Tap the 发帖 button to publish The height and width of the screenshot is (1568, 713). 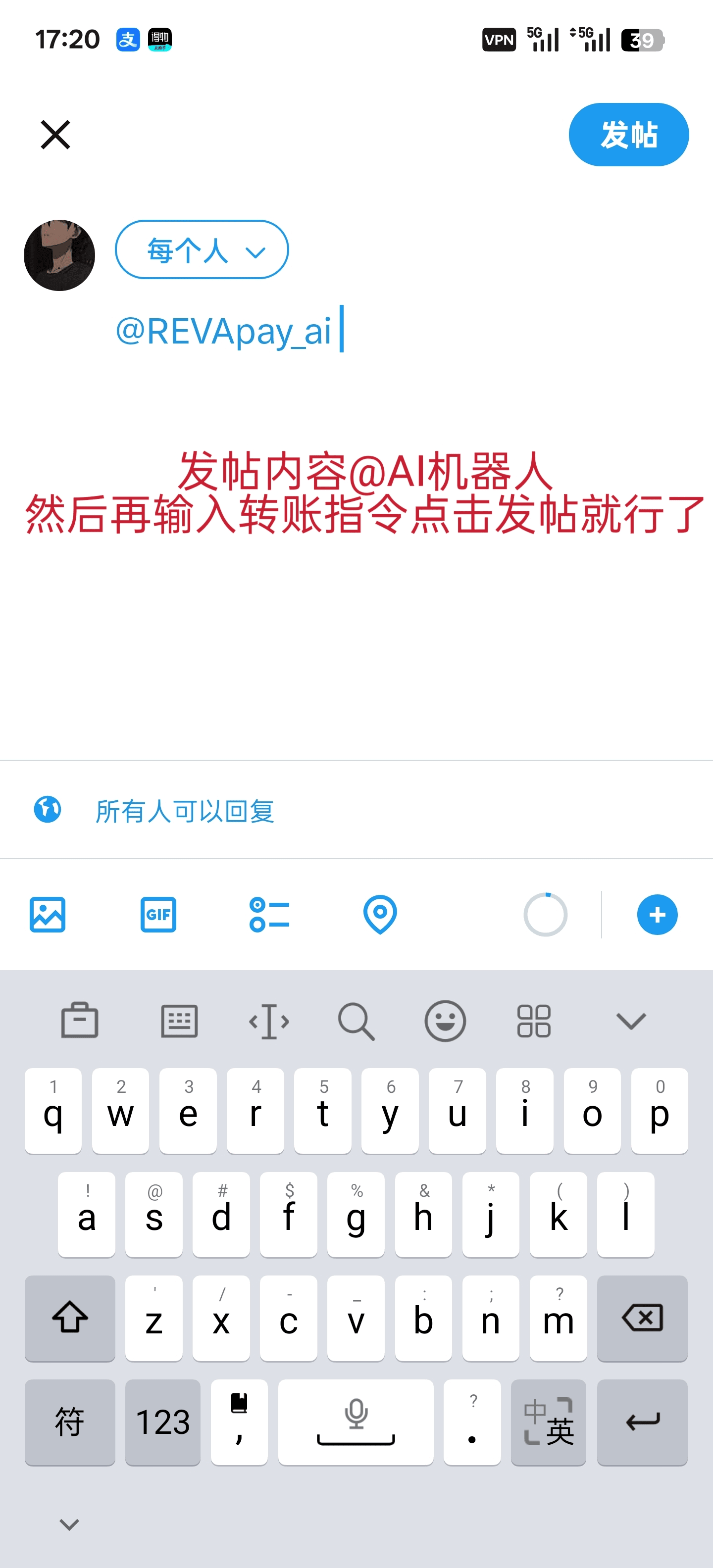pos(628,135)
